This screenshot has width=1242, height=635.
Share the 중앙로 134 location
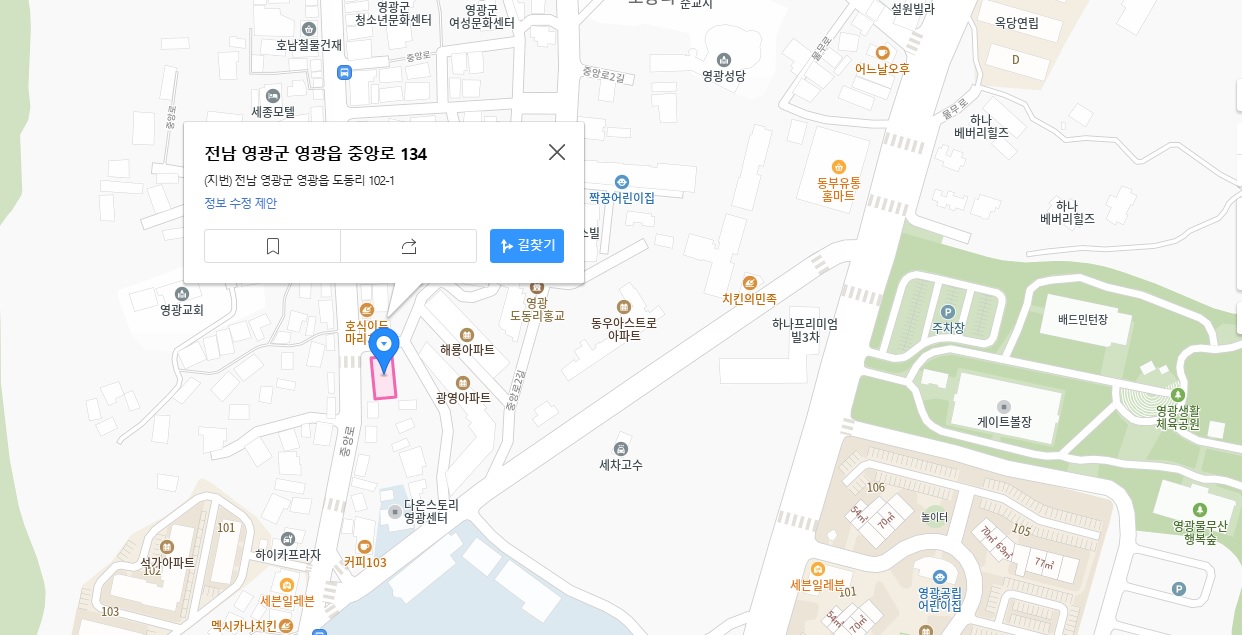pos(408,246)
